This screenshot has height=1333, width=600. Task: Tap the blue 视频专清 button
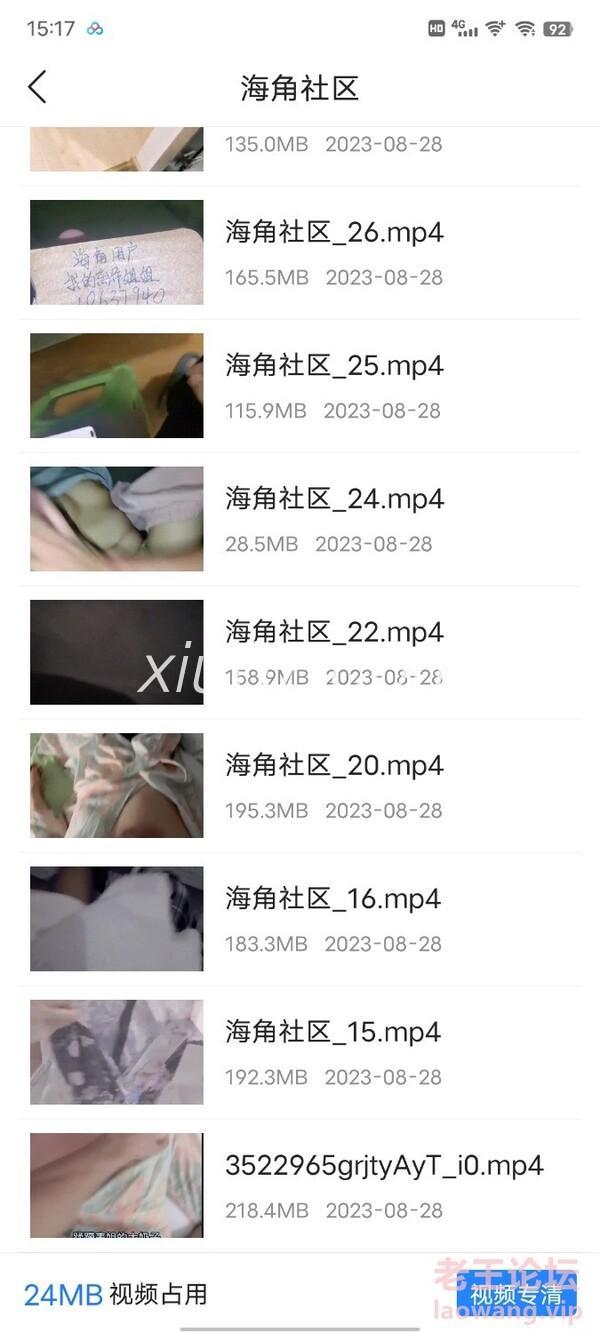coord(516,1295)
